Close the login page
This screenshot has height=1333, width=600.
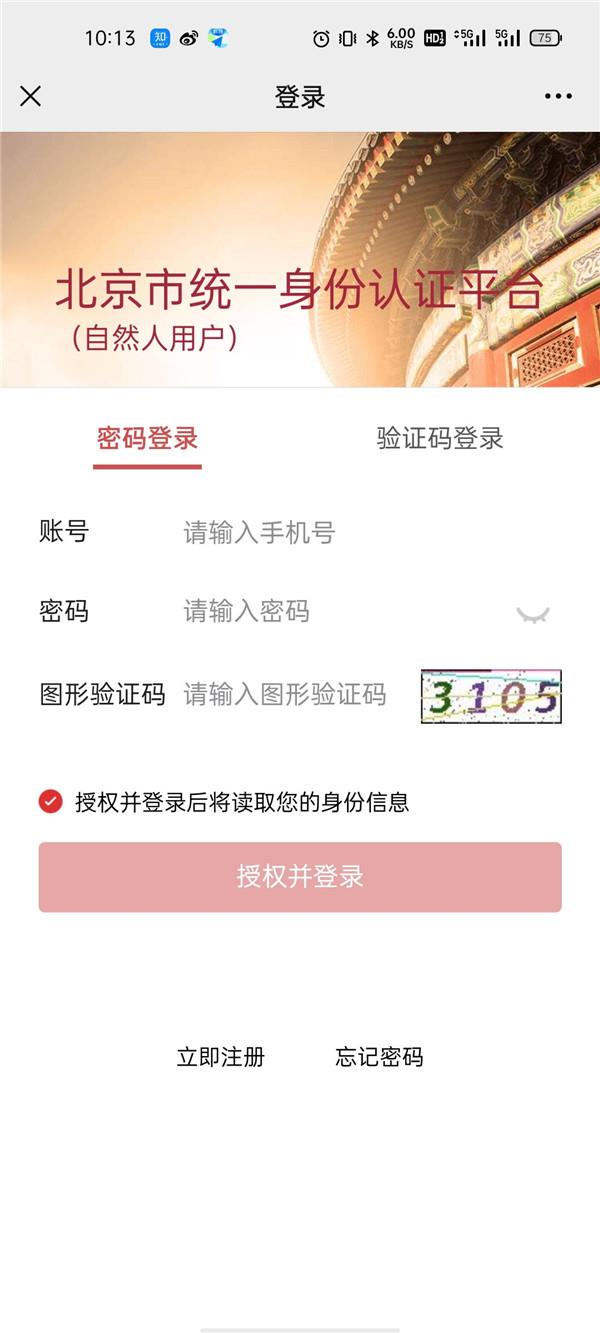31,96
